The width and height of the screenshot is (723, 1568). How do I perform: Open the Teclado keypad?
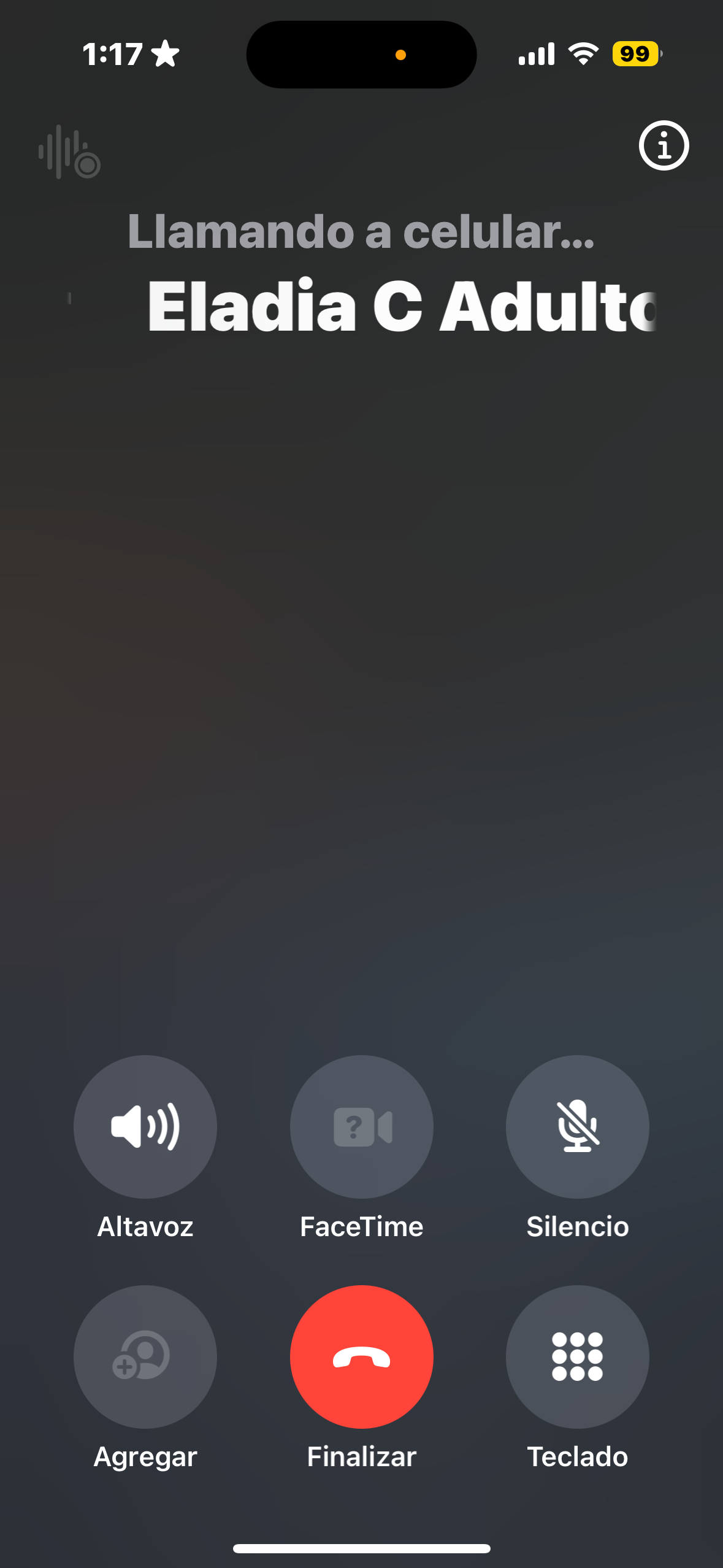coord(577,1356)
